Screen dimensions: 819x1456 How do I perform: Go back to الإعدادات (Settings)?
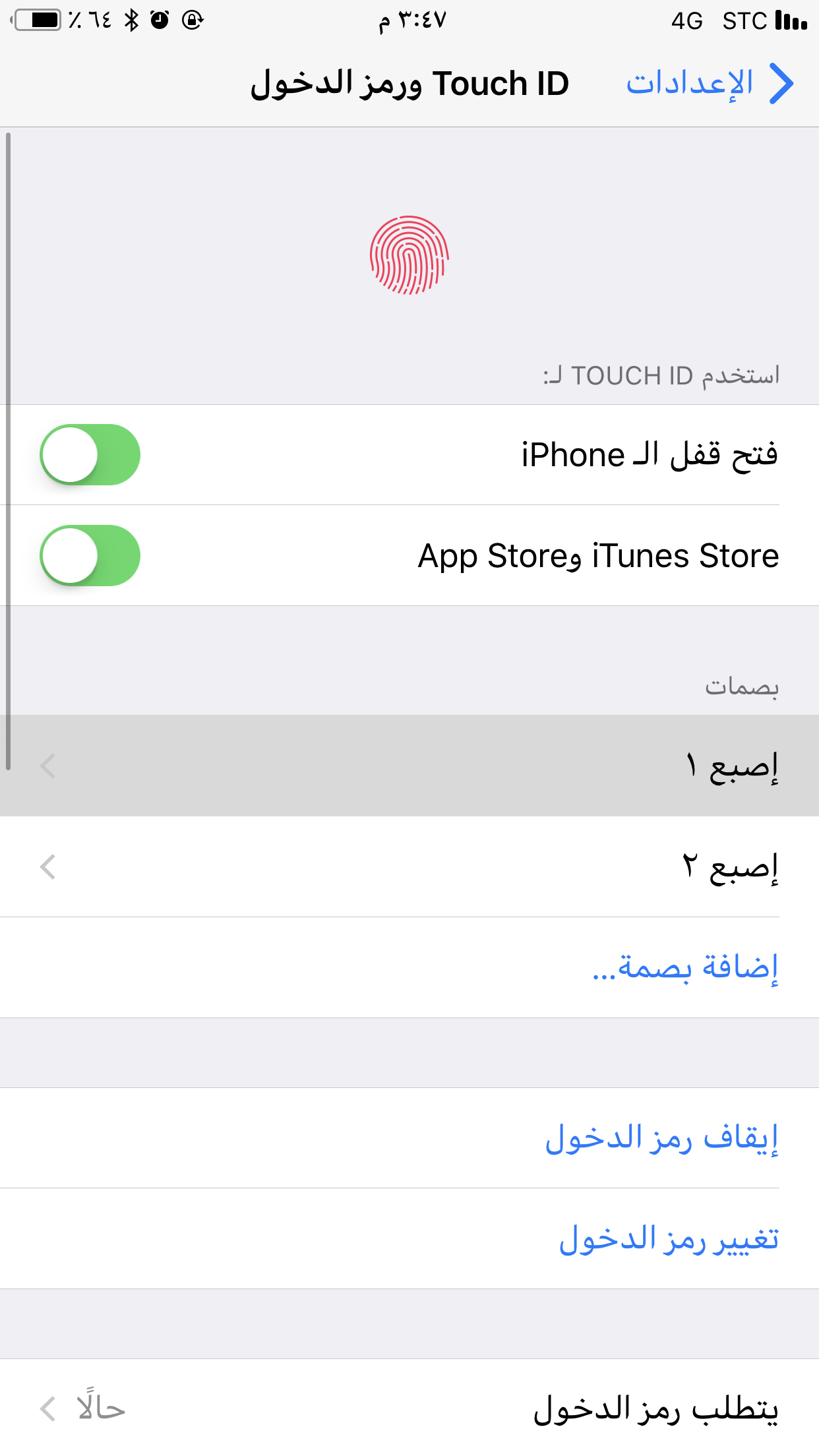coord(710,84)
